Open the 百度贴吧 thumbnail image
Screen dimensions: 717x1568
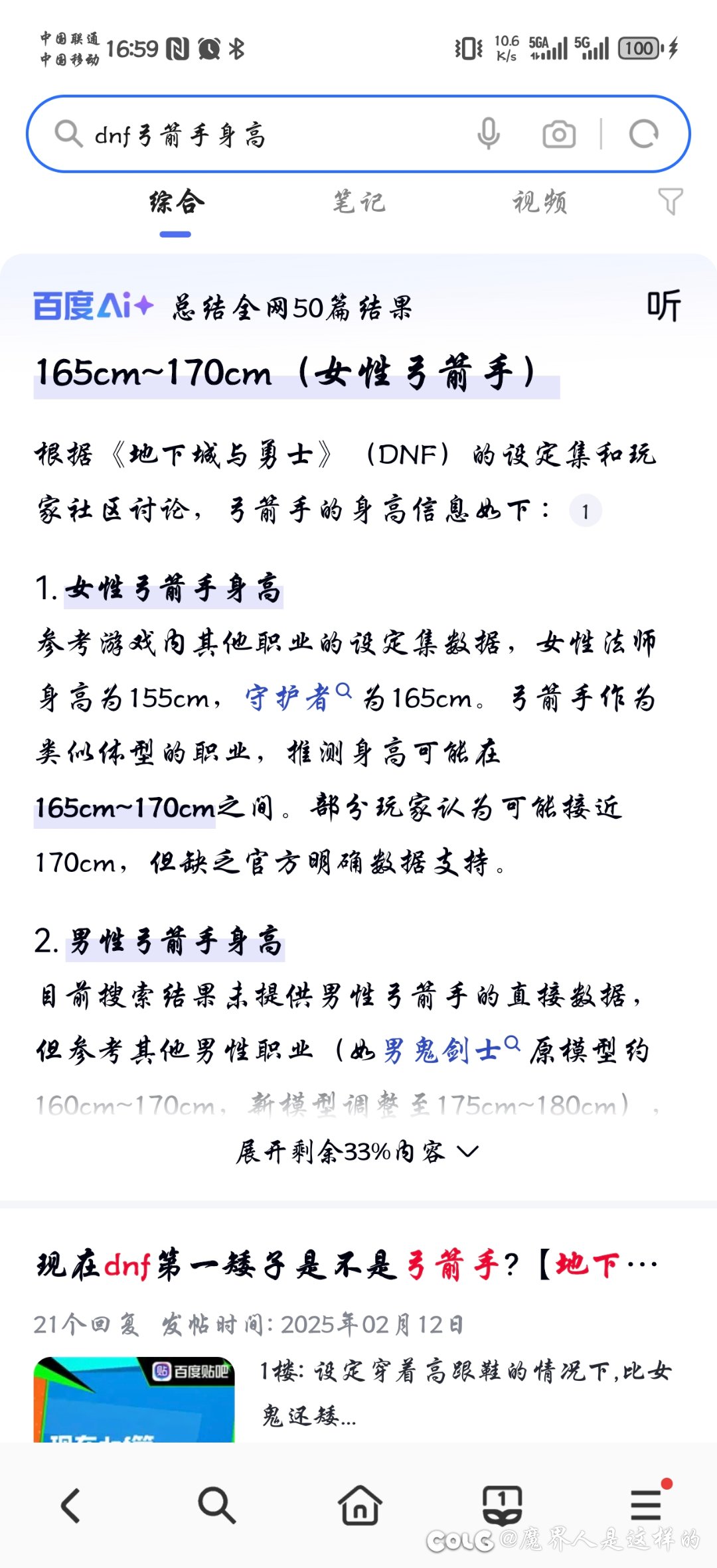(x=134, y=1399)
